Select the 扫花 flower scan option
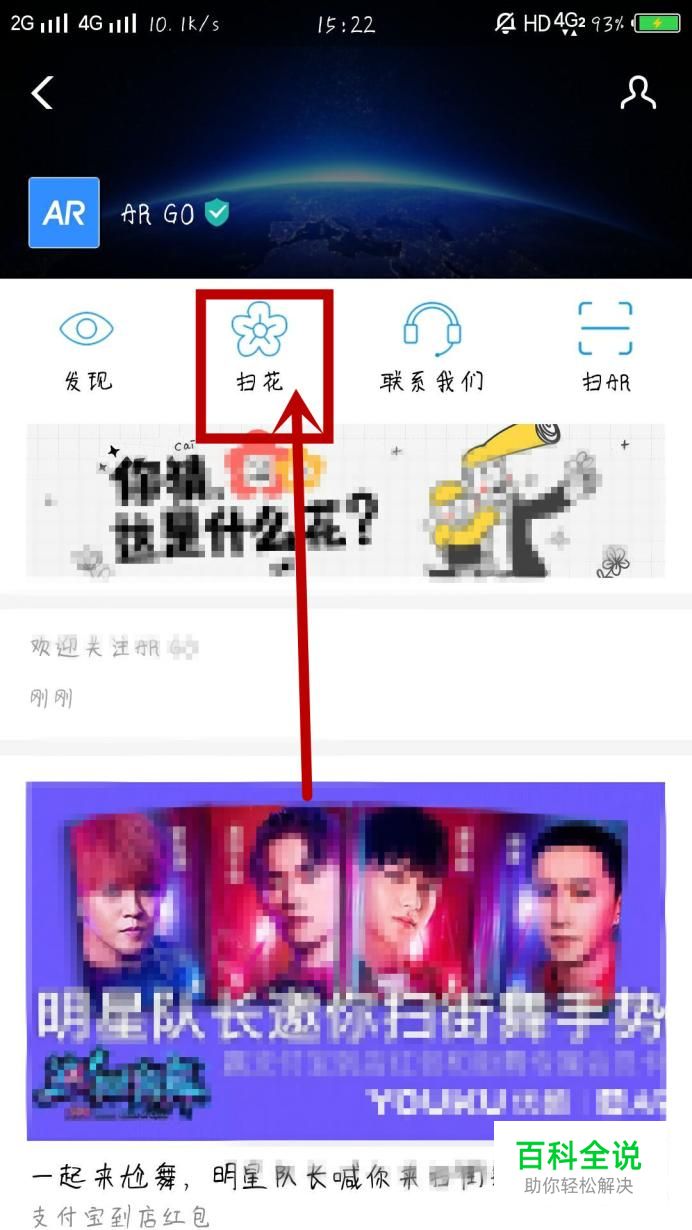Image resolution: width=692 pixels, height=1230 pixels. 260,350
